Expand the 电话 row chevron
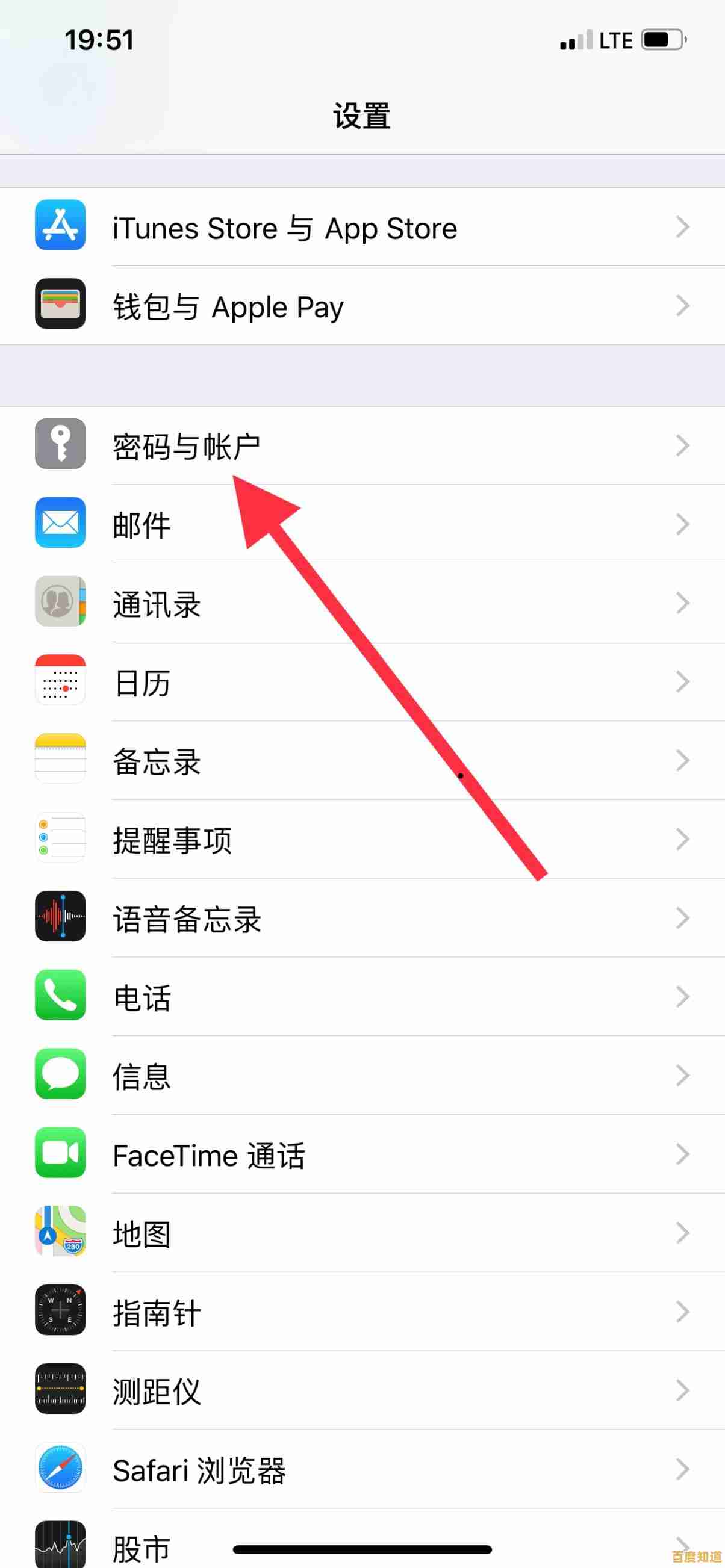Screen dimensions: 725x1568 click(682, 996)
